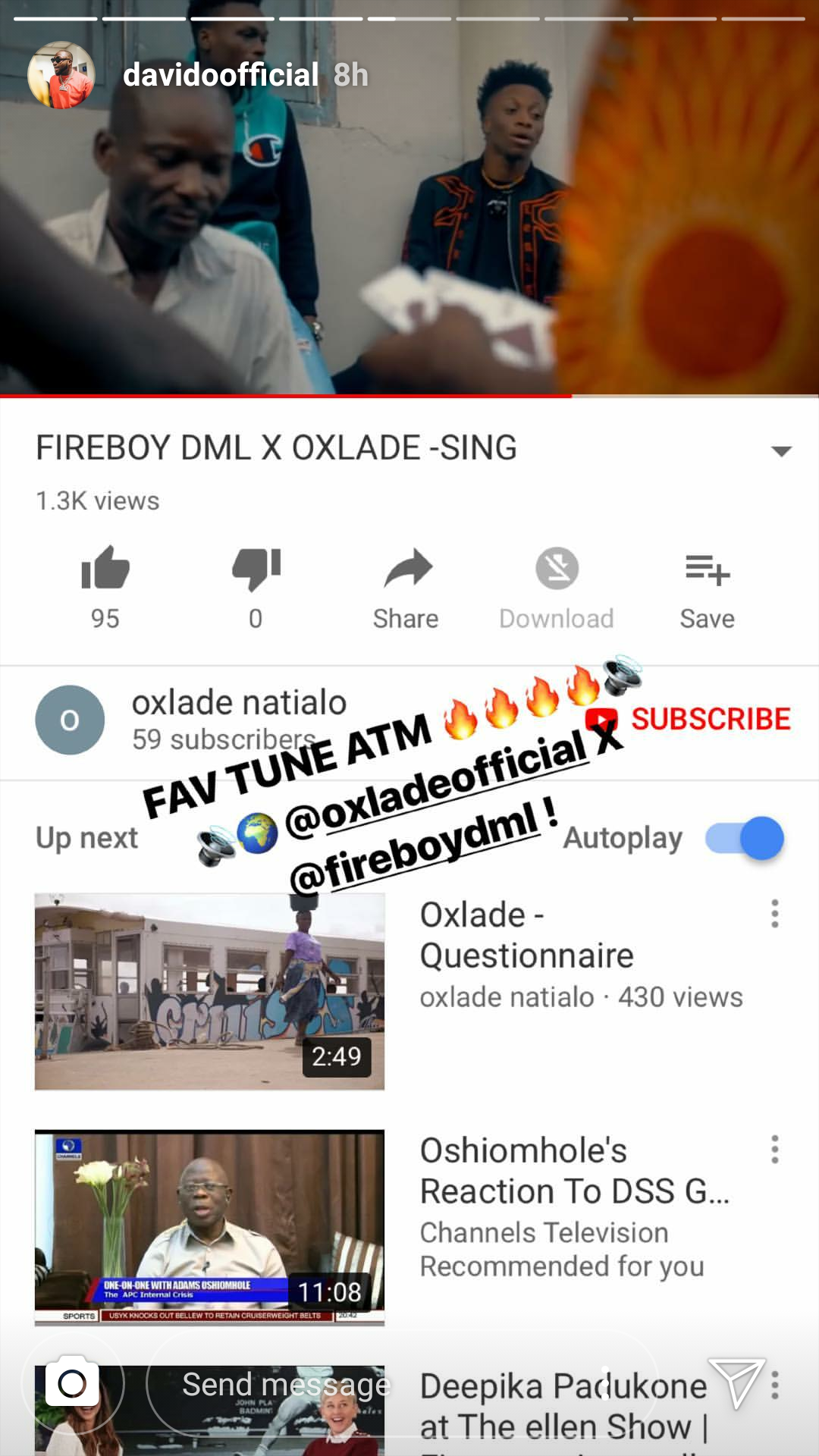Open the @oxladeofficial mention
819x1456 pixels.
(x=436, y=785)
